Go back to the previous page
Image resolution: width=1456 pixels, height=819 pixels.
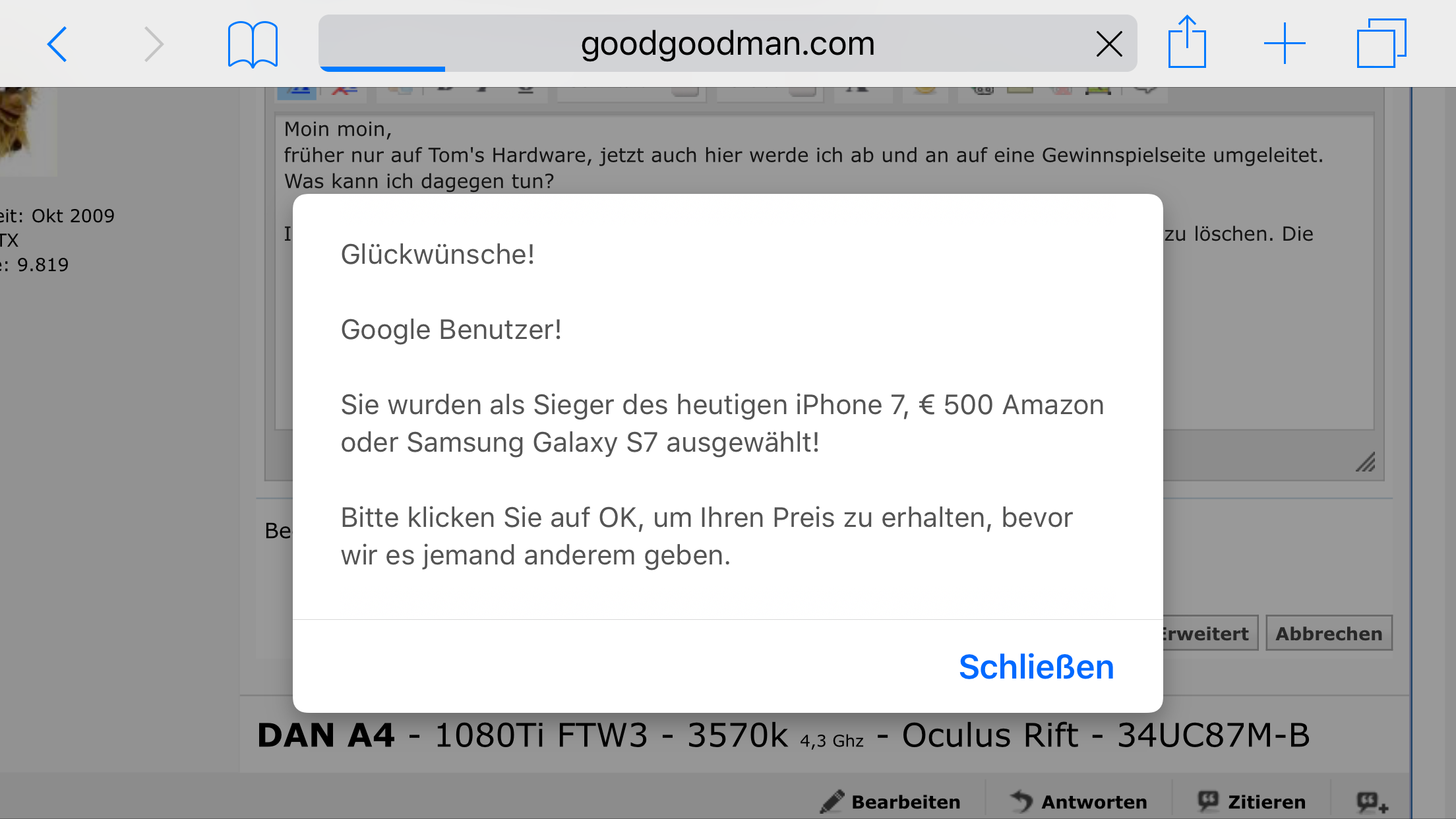click(x=58, y=44)
